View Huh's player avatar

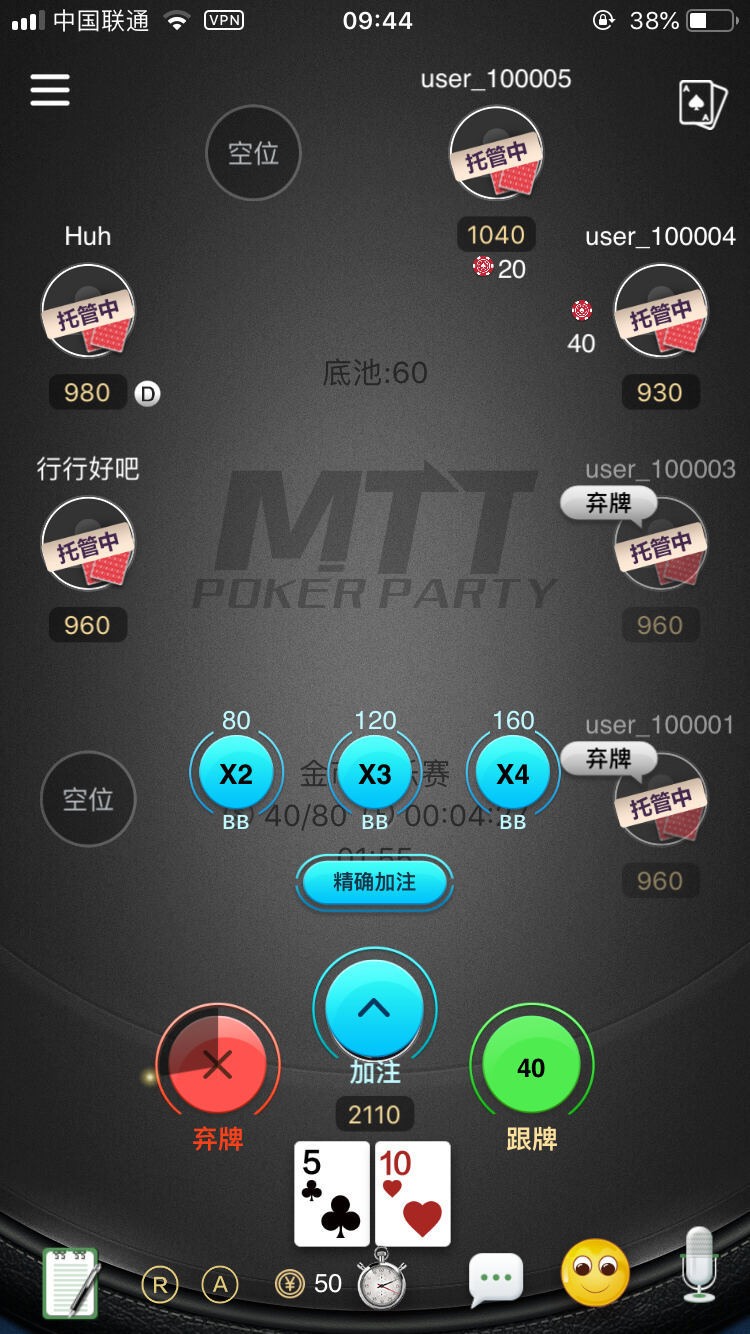pyautogui.click(x=88, y=312)
